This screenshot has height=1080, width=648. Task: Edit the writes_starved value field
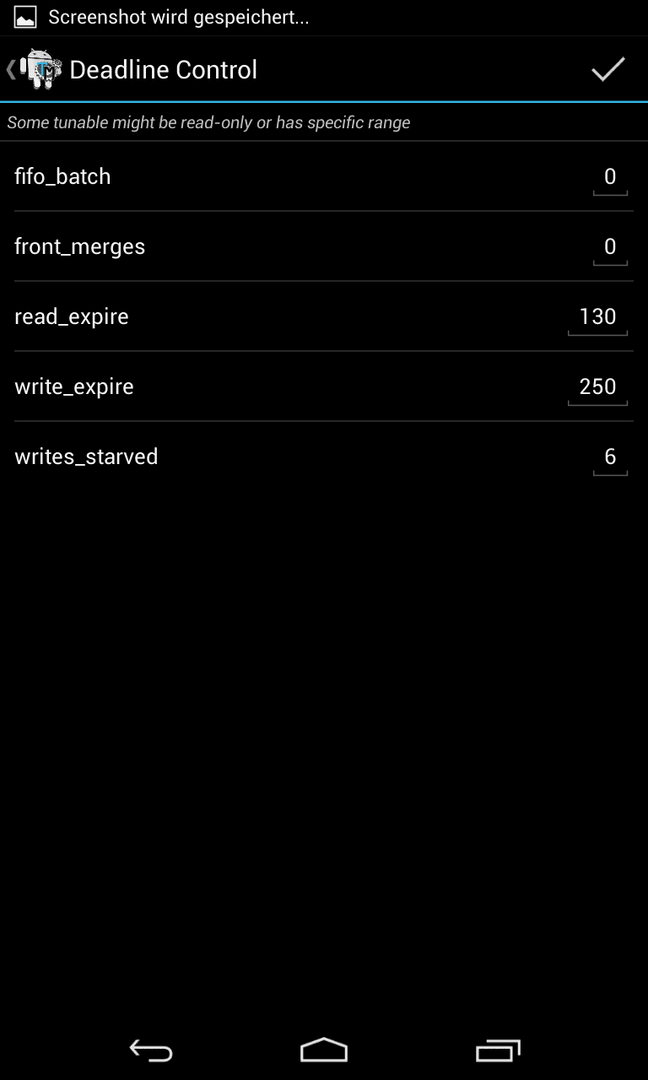[610, 457]
